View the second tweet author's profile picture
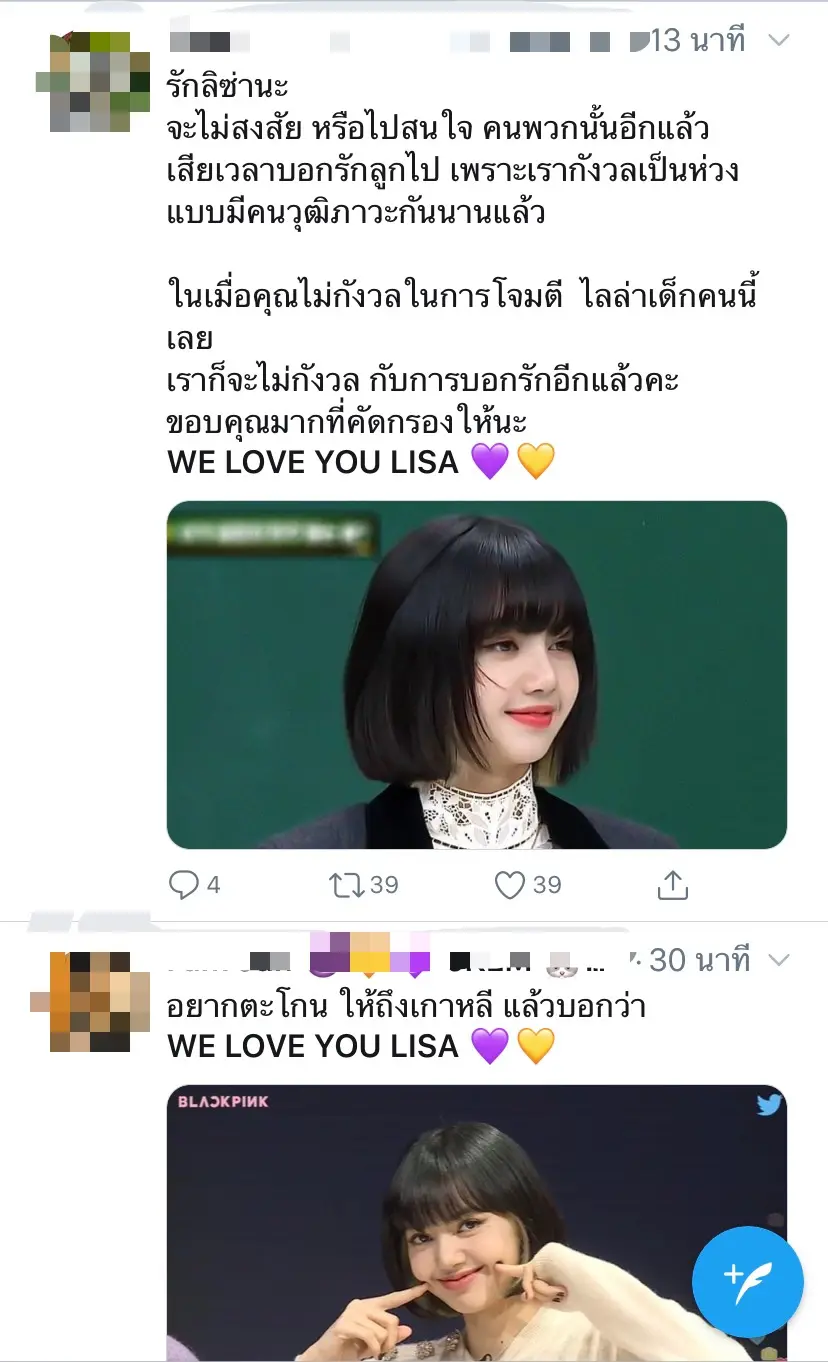This screenshot has height=1362, width=828. [x=91, y=1001]
